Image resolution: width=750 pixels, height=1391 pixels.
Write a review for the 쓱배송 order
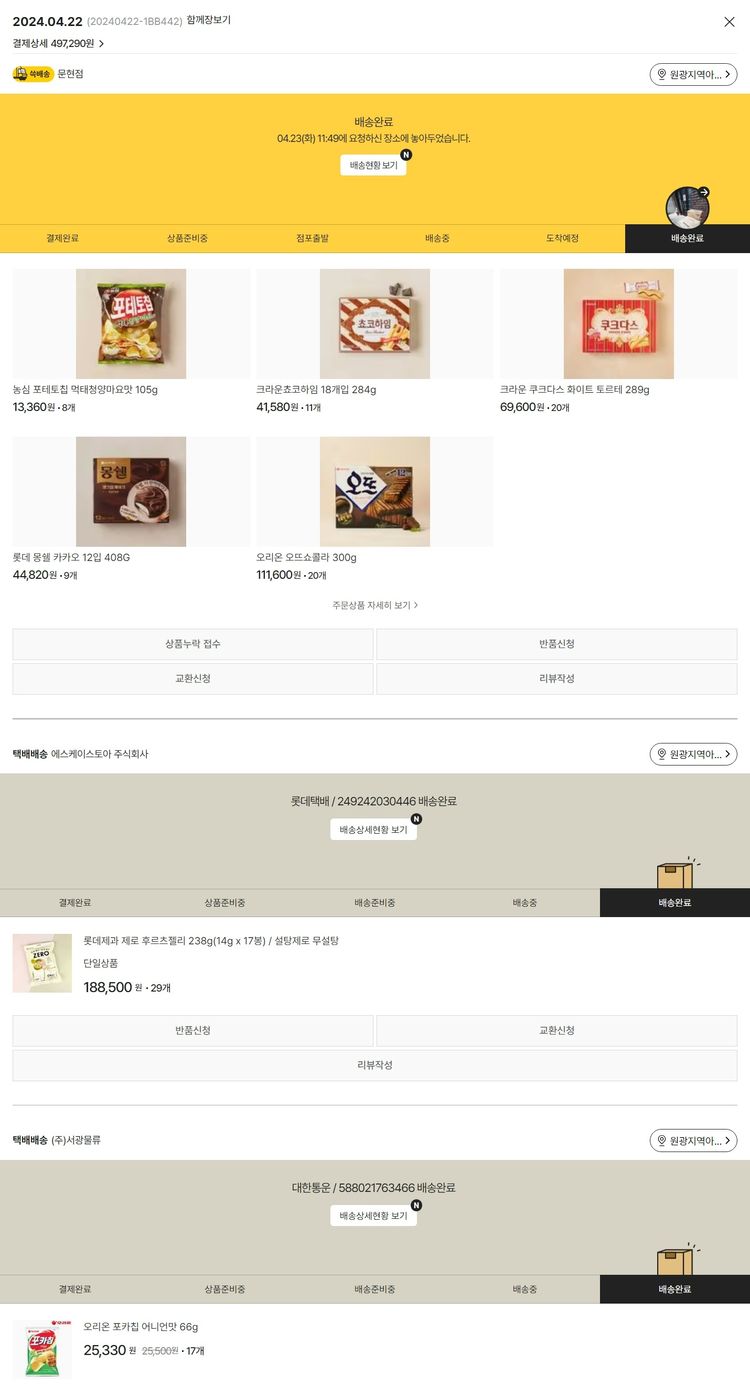click(x=556, y=678)
